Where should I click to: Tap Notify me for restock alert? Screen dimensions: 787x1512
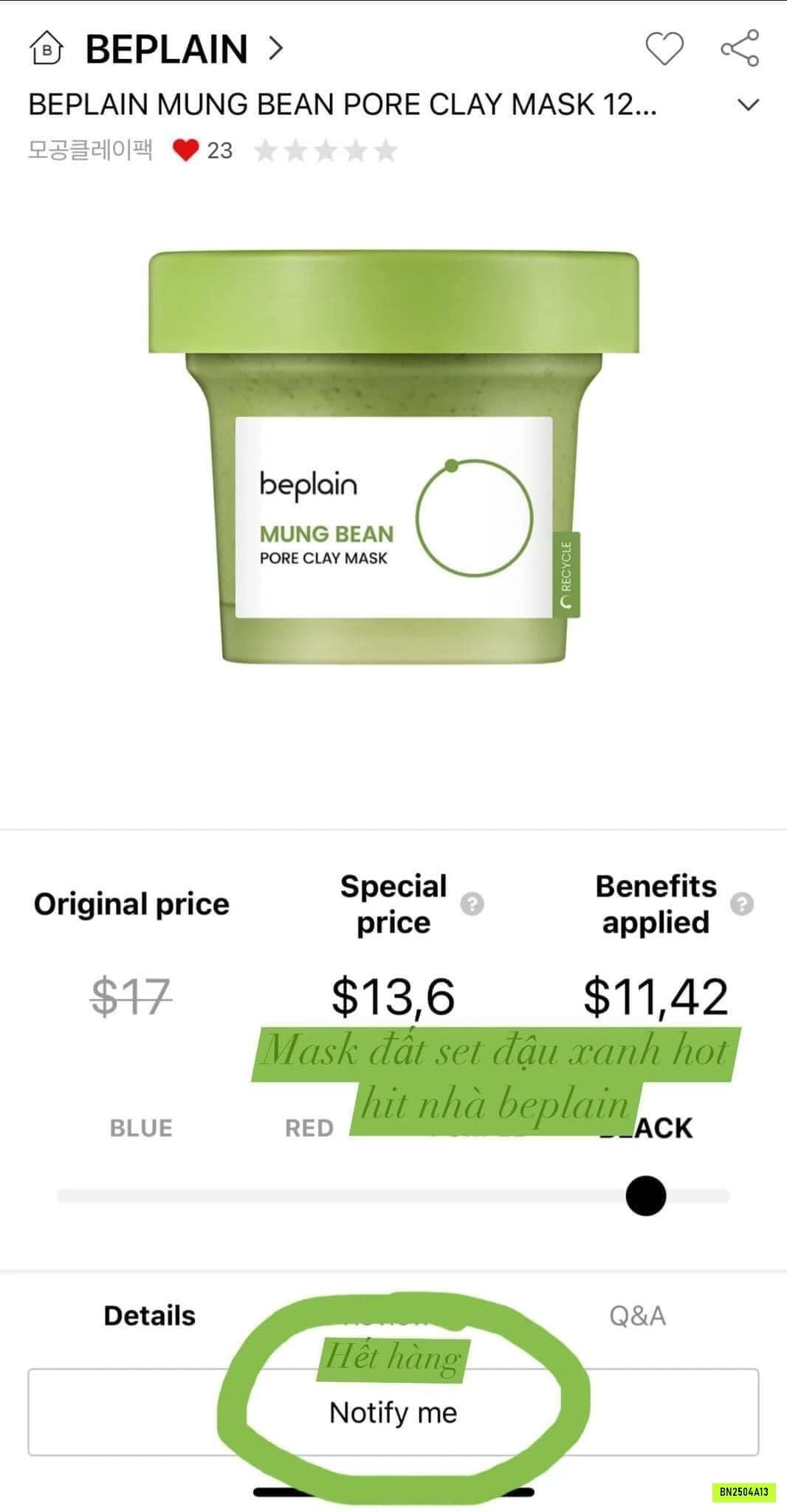click(x=393, y=1412)
